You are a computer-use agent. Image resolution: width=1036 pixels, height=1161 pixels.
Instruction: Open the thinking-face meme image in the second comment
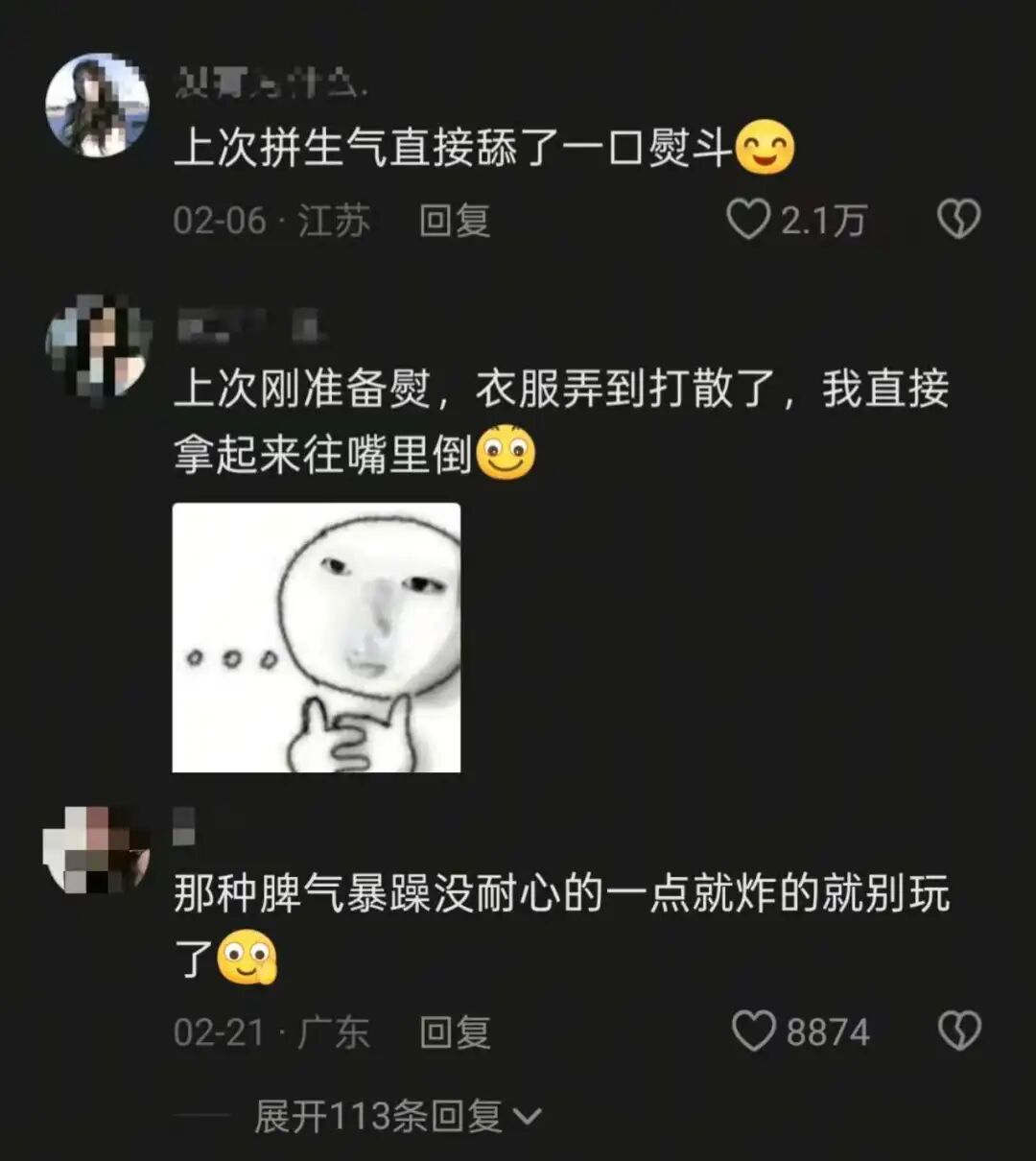(x=317, y=638)
